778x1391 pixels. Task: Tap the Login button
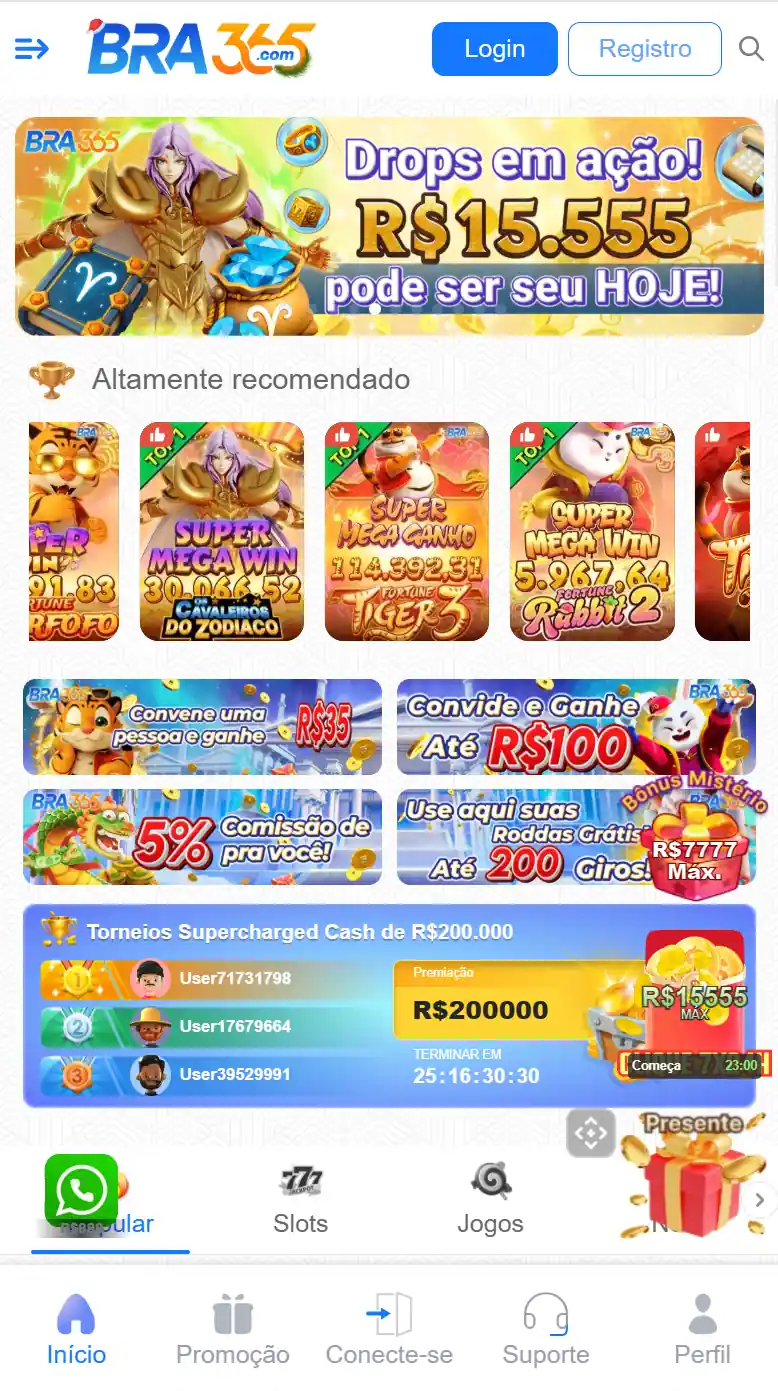pyautogui.click(x=494, y=49)
